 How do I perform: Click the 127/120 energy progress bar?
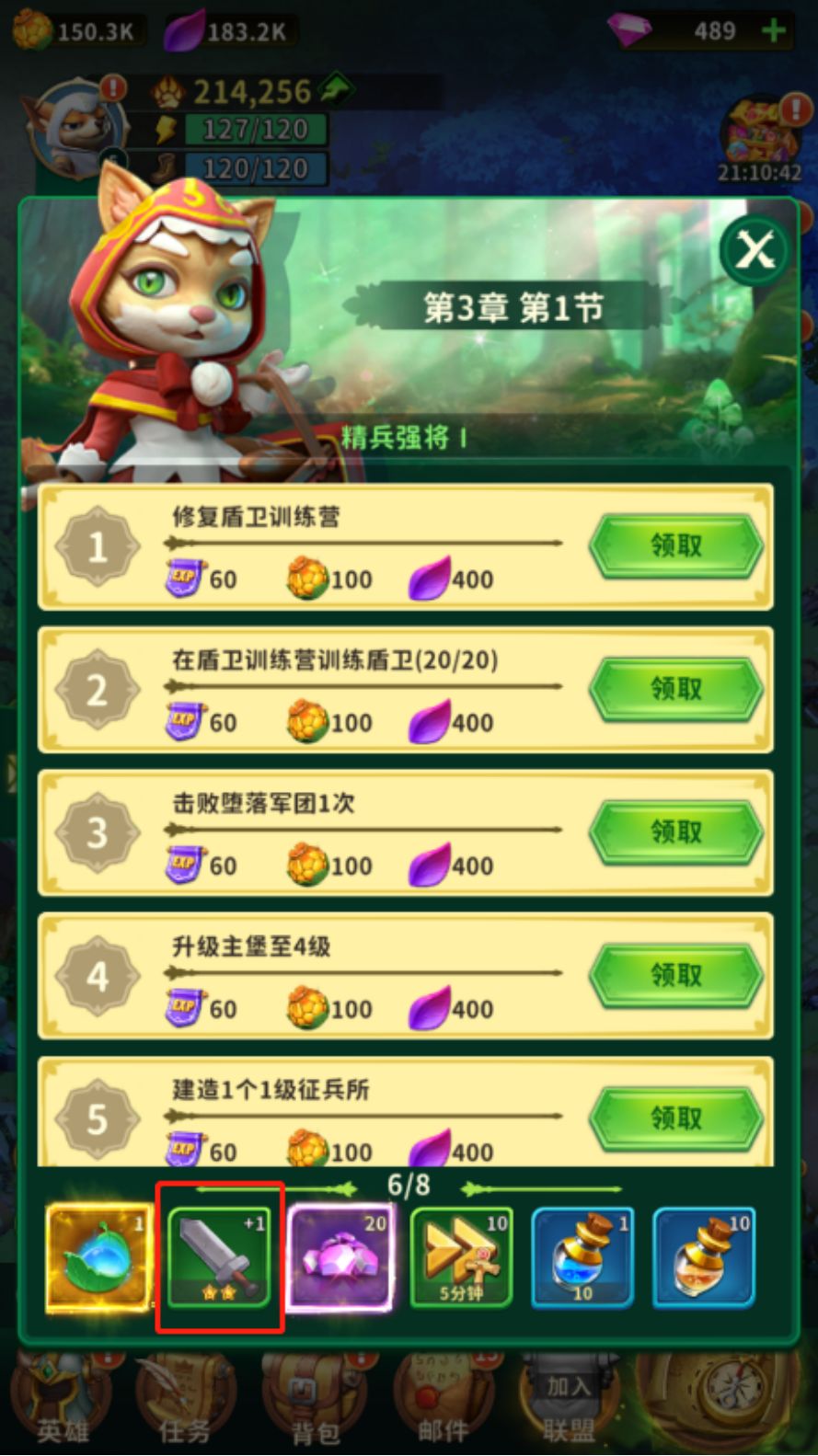tap(253, 130)
